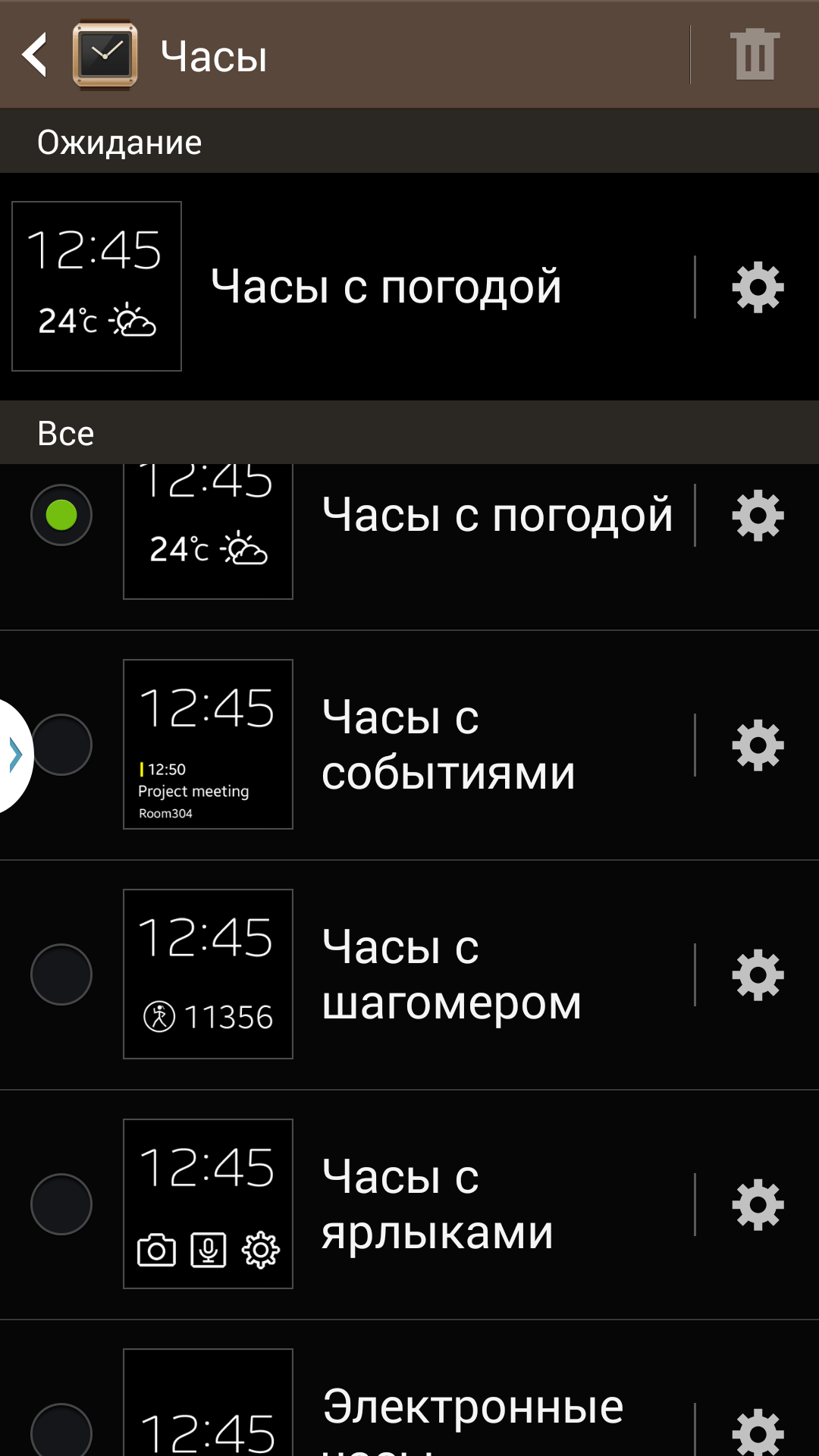819x1456 pixels.
Task: Go back from the Часы screen
Action: tap(36, 55)
